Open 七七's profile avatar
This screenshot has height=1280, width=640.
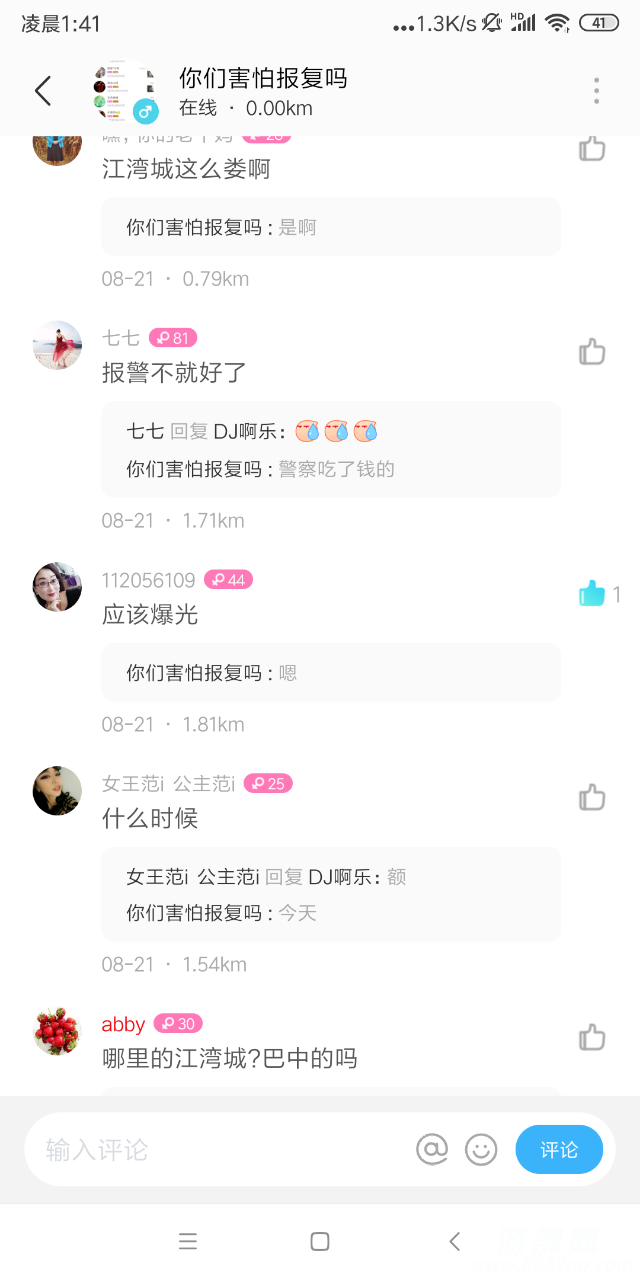pos(57,346)
